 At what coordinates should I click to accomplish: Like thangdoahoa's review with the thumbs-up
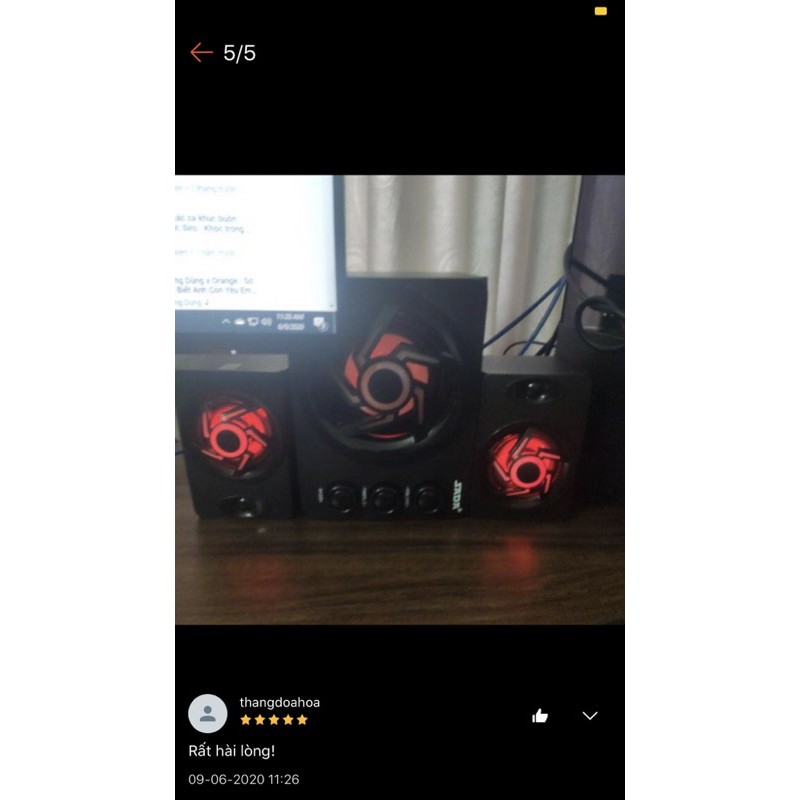click(x=540, y=716)
